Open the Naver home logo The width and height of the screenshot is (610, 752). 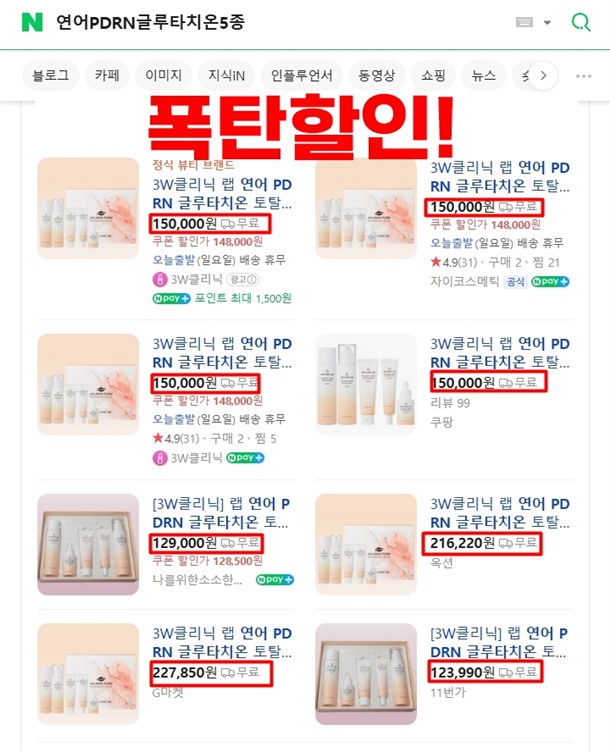click(x=32, y=22)
